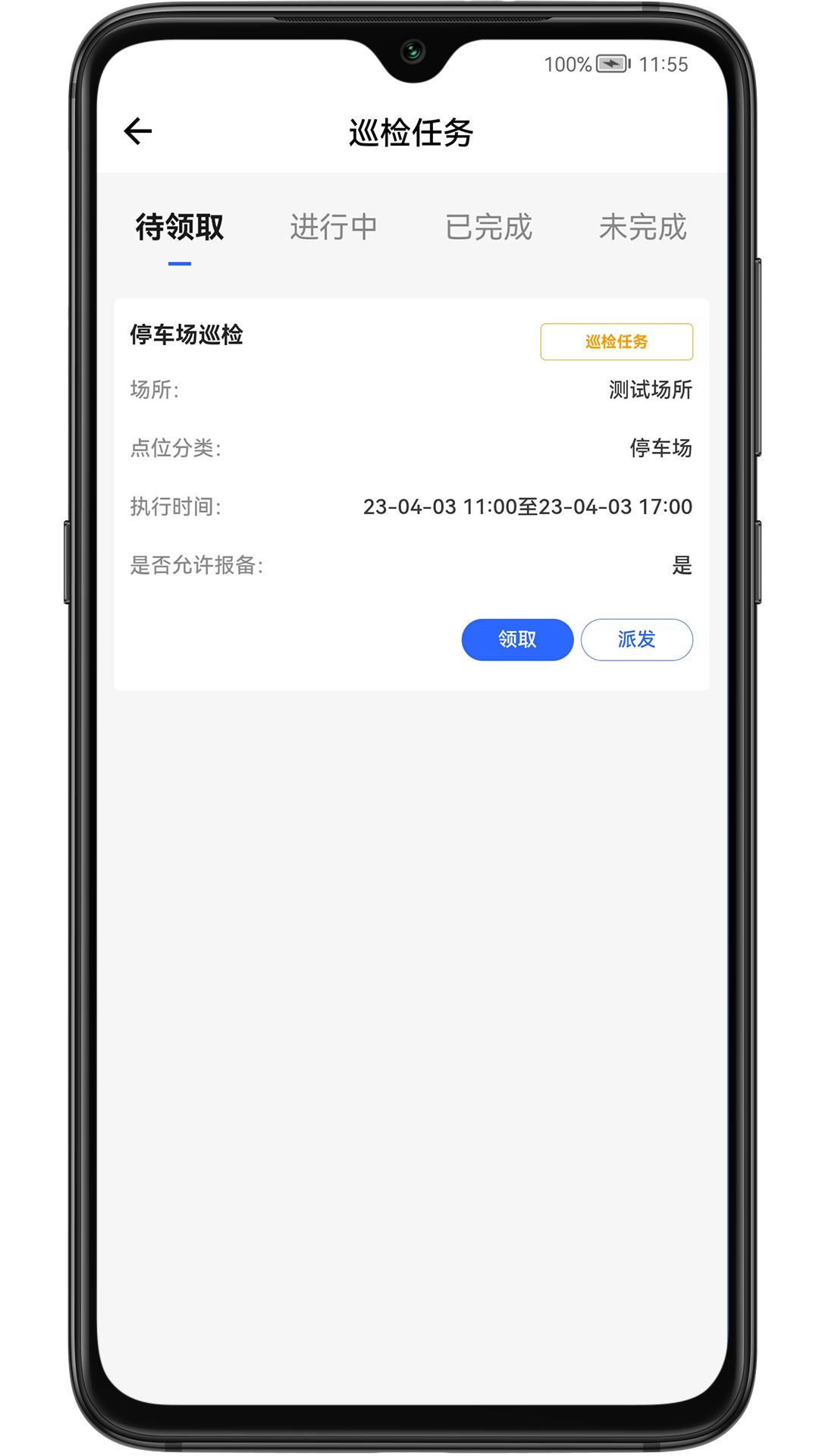The image size is (819, 1456).
Task: Select the 待领取 tab
Action: click(x=180, y=227)
